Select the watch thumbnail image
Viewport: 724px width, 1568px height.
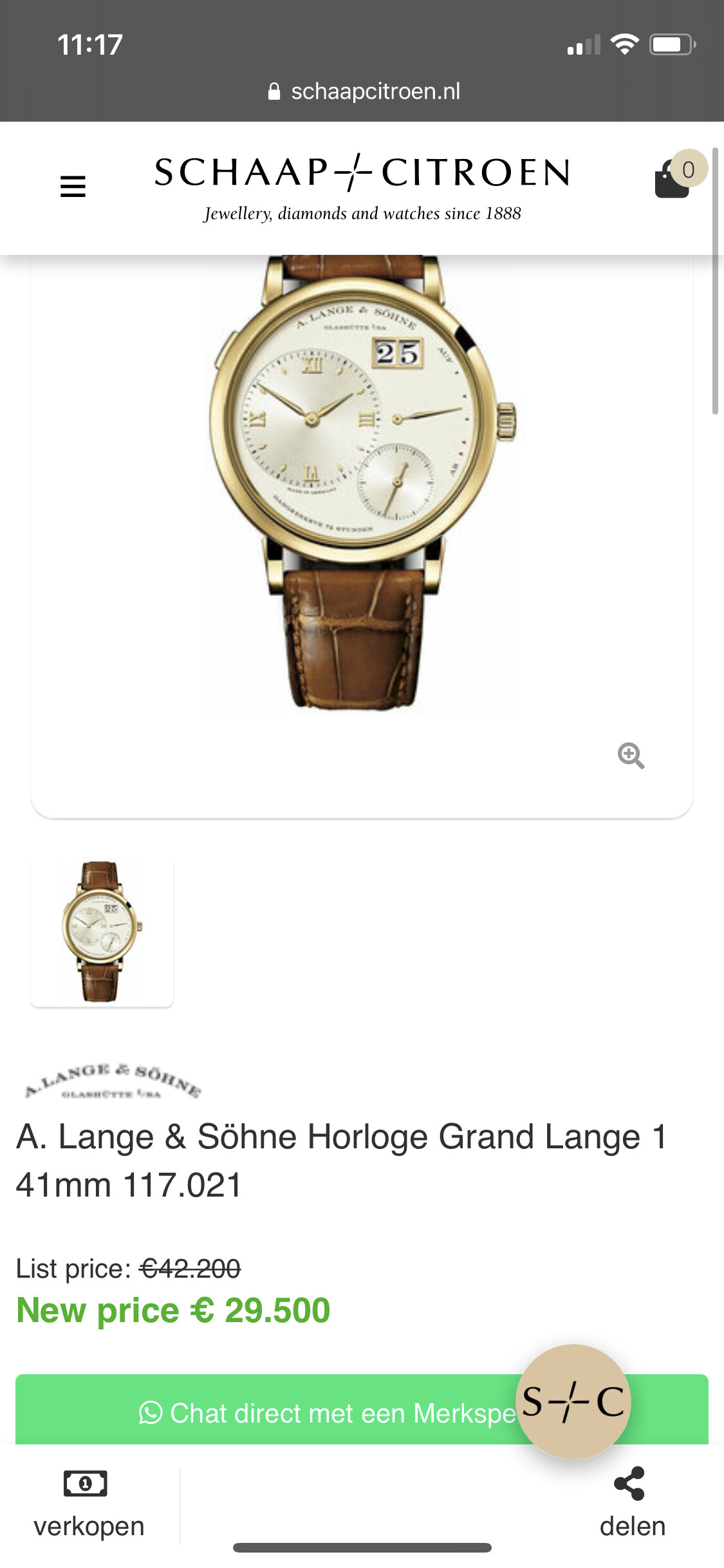point(102,932)
